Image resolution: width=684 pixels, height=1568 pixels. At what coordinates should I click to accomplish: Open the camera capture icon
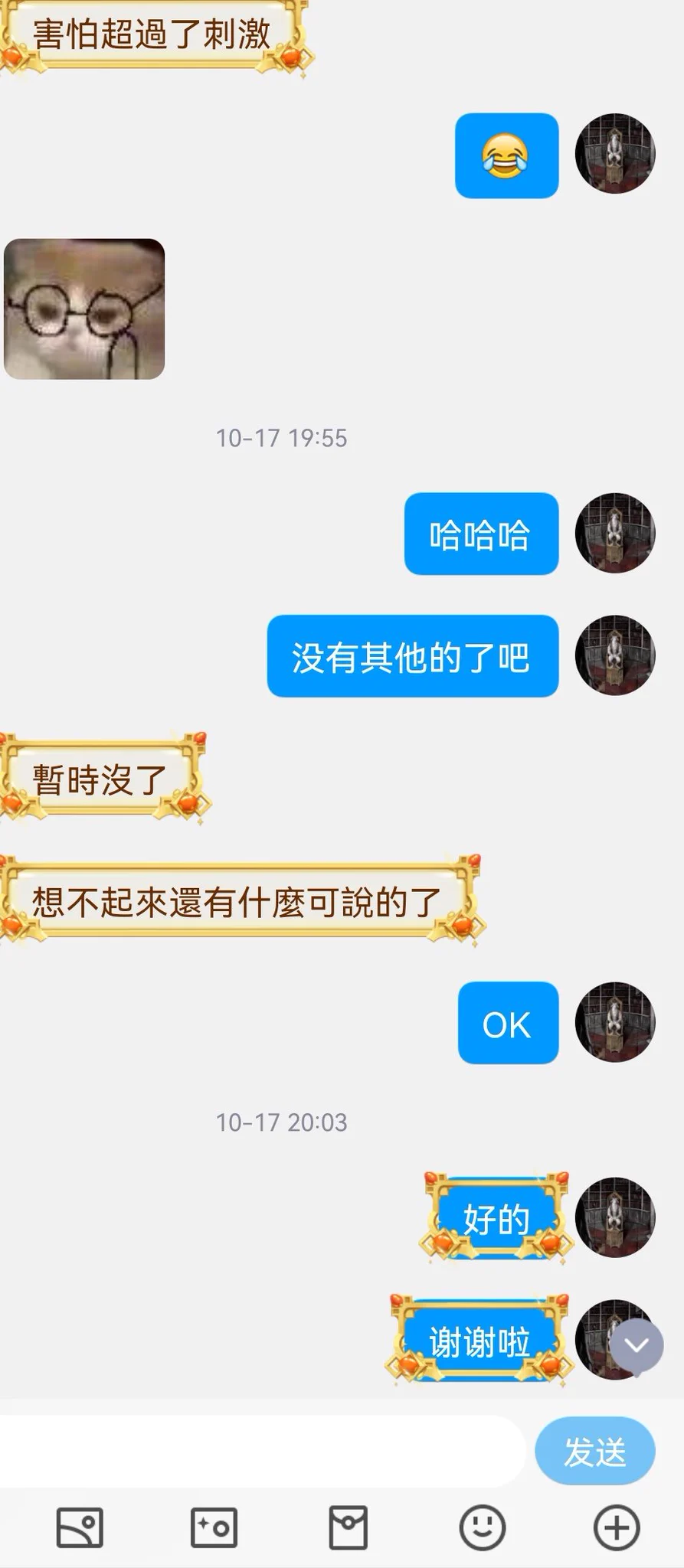click(x=214, y=1527)
